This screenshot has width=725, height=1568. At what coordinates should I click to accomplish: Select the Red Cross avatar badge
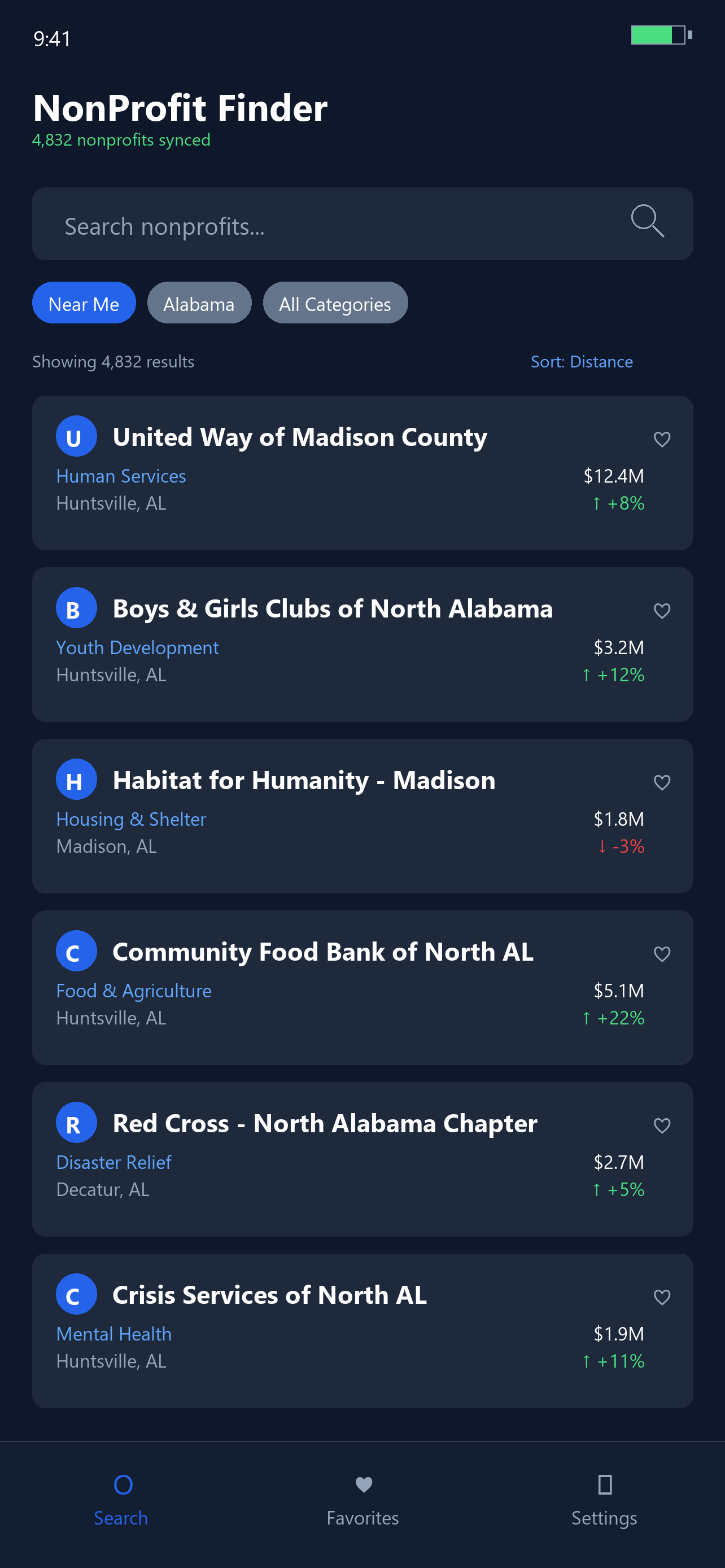(76, 1123)
